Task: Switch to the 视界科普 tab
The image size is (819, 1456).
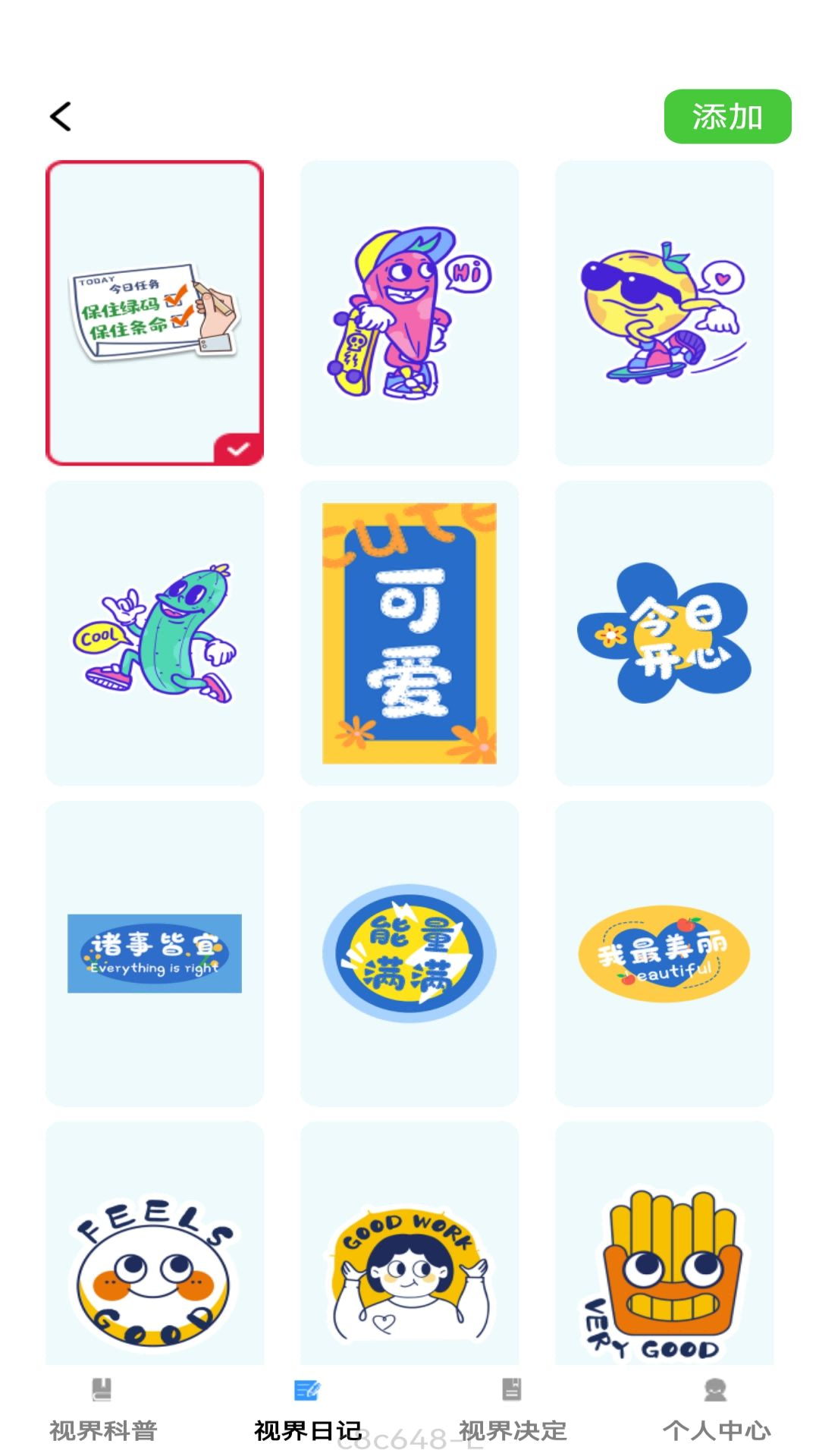Action: coord(103,1412)
